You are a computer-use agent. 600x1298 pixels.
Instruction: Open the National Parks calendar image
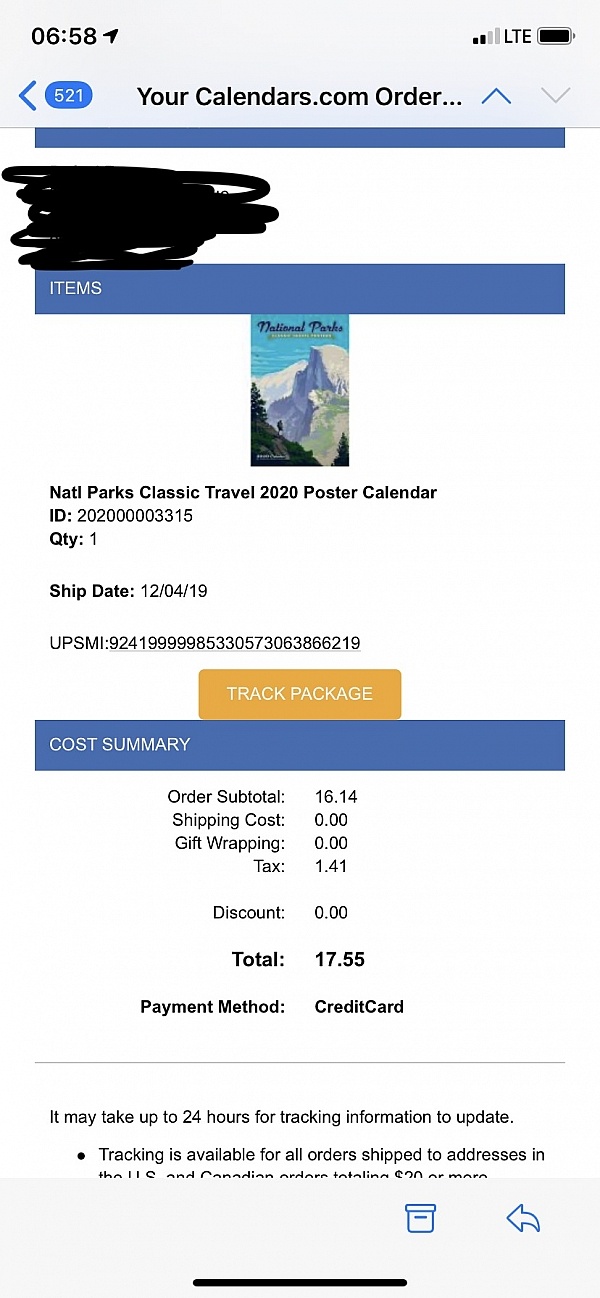pos(300,390)
